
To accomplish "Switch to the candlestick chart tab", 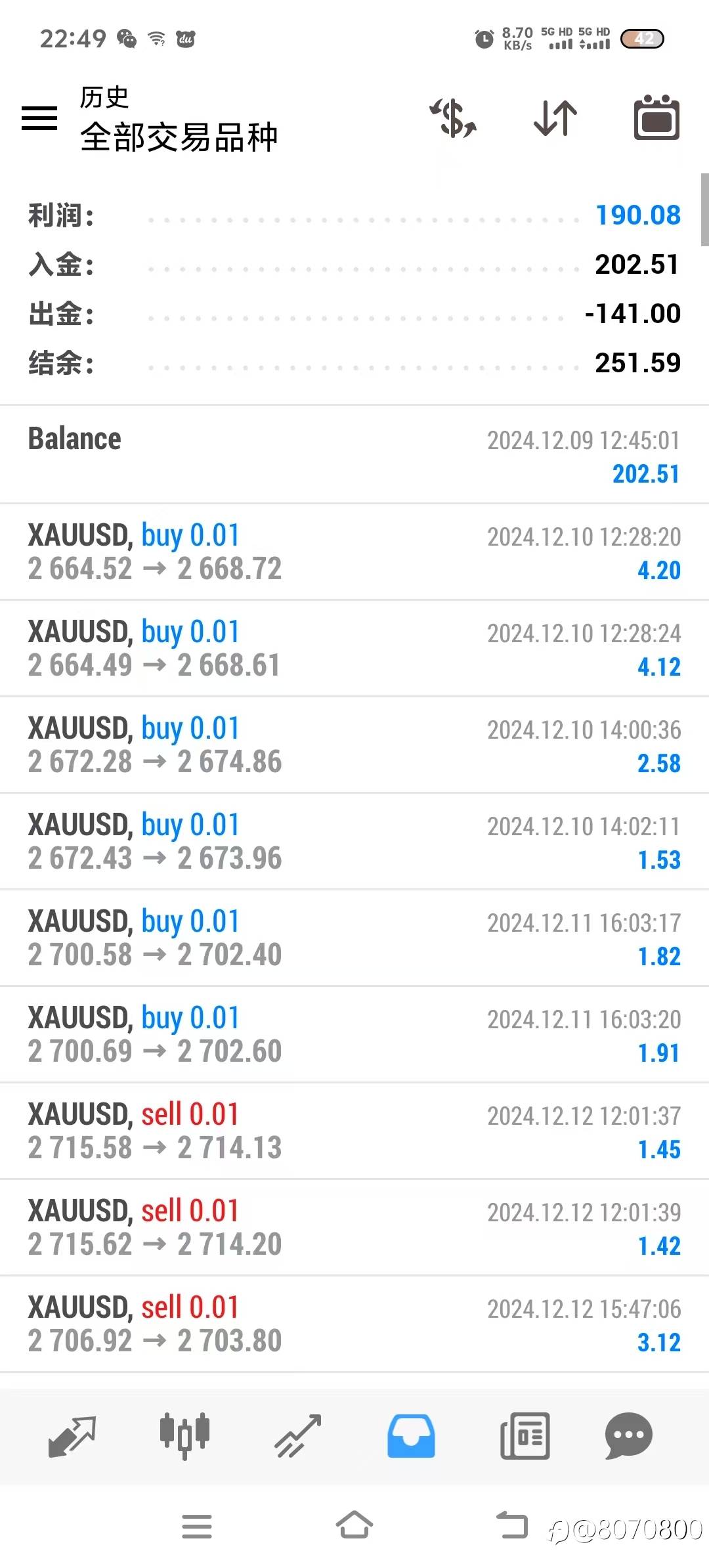I will (x=184, y=1436).
